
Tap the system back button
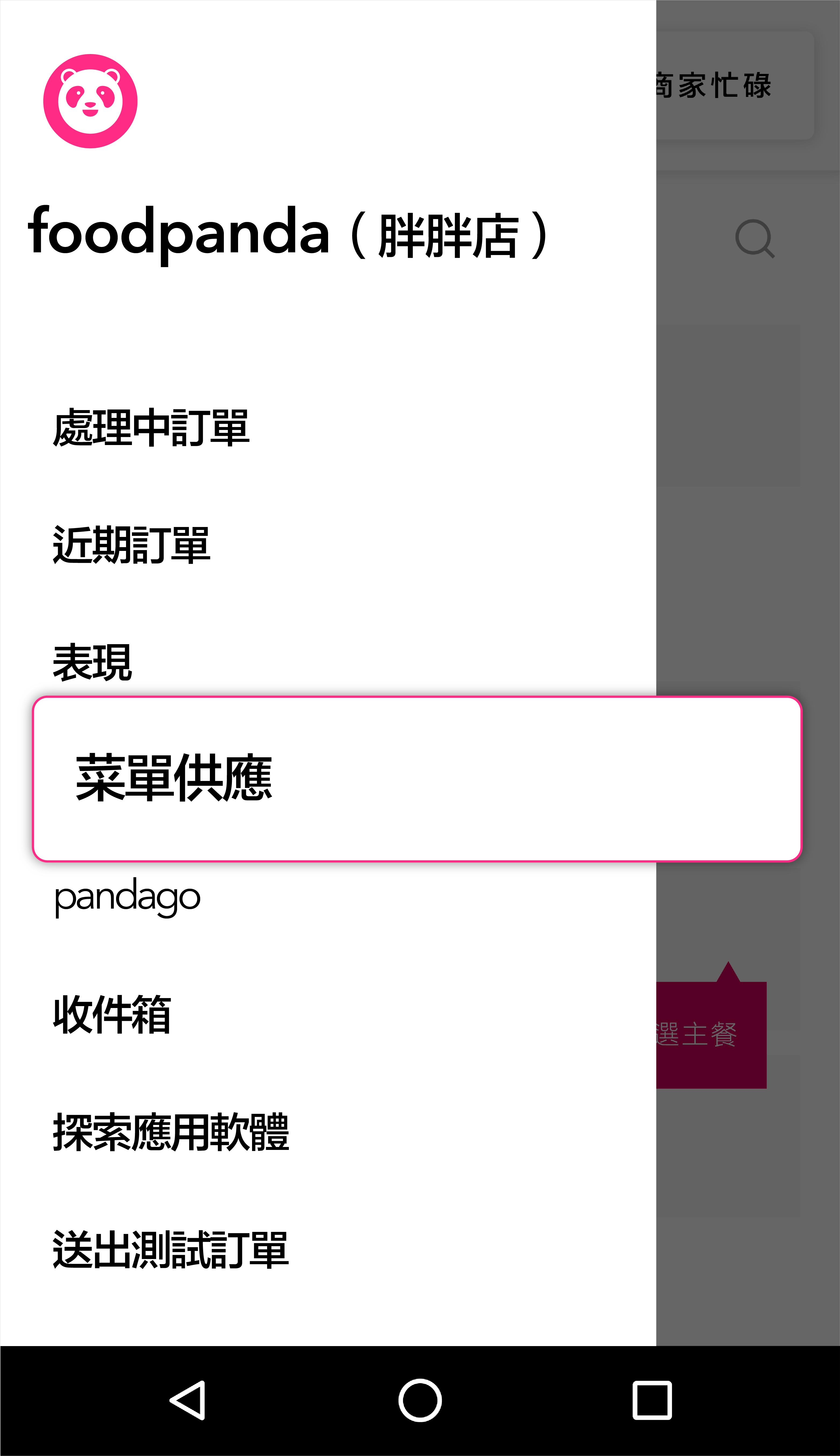click(x=188, y=1400)
